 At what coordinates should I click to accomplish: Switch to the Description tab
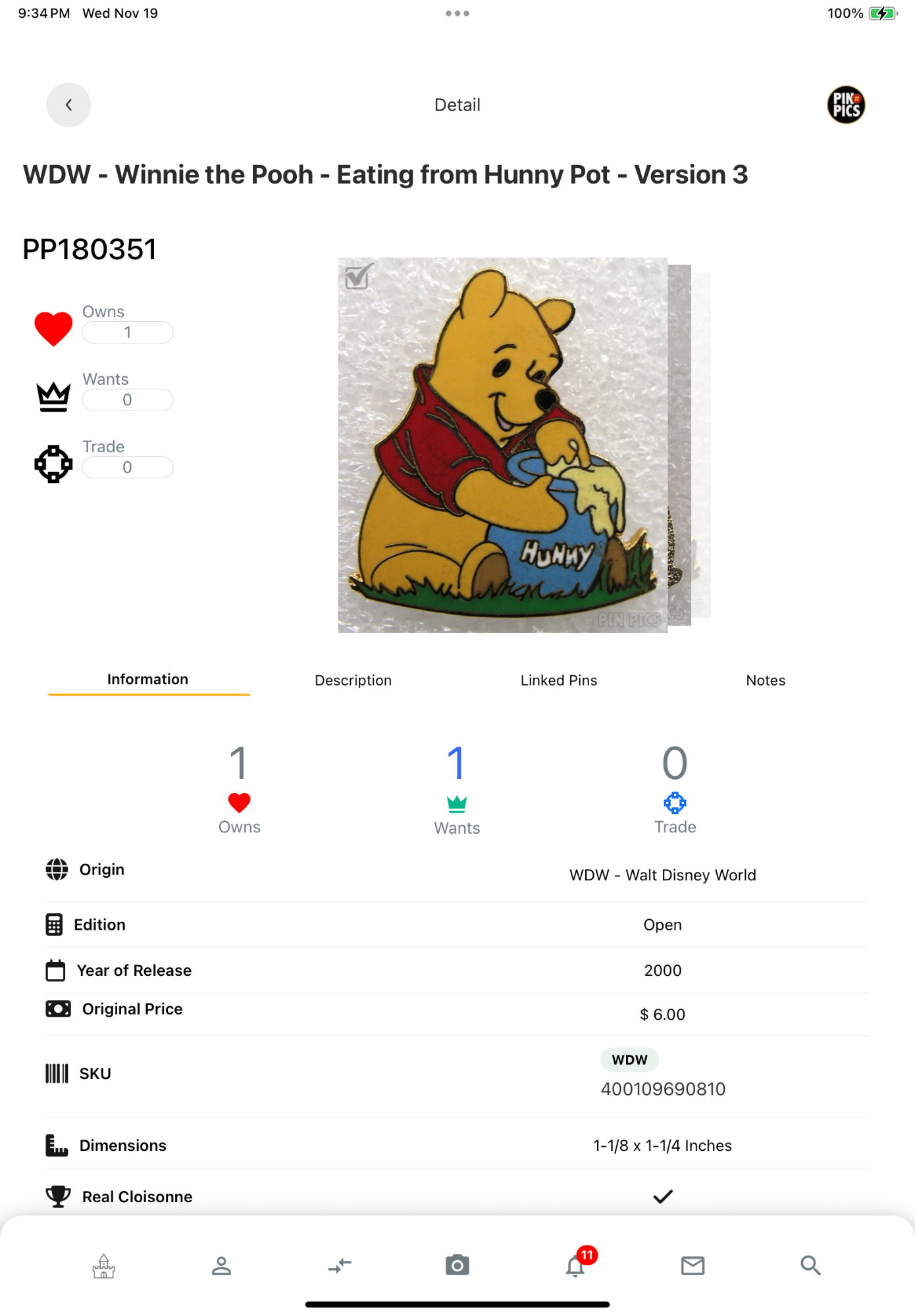click(353, 680)
